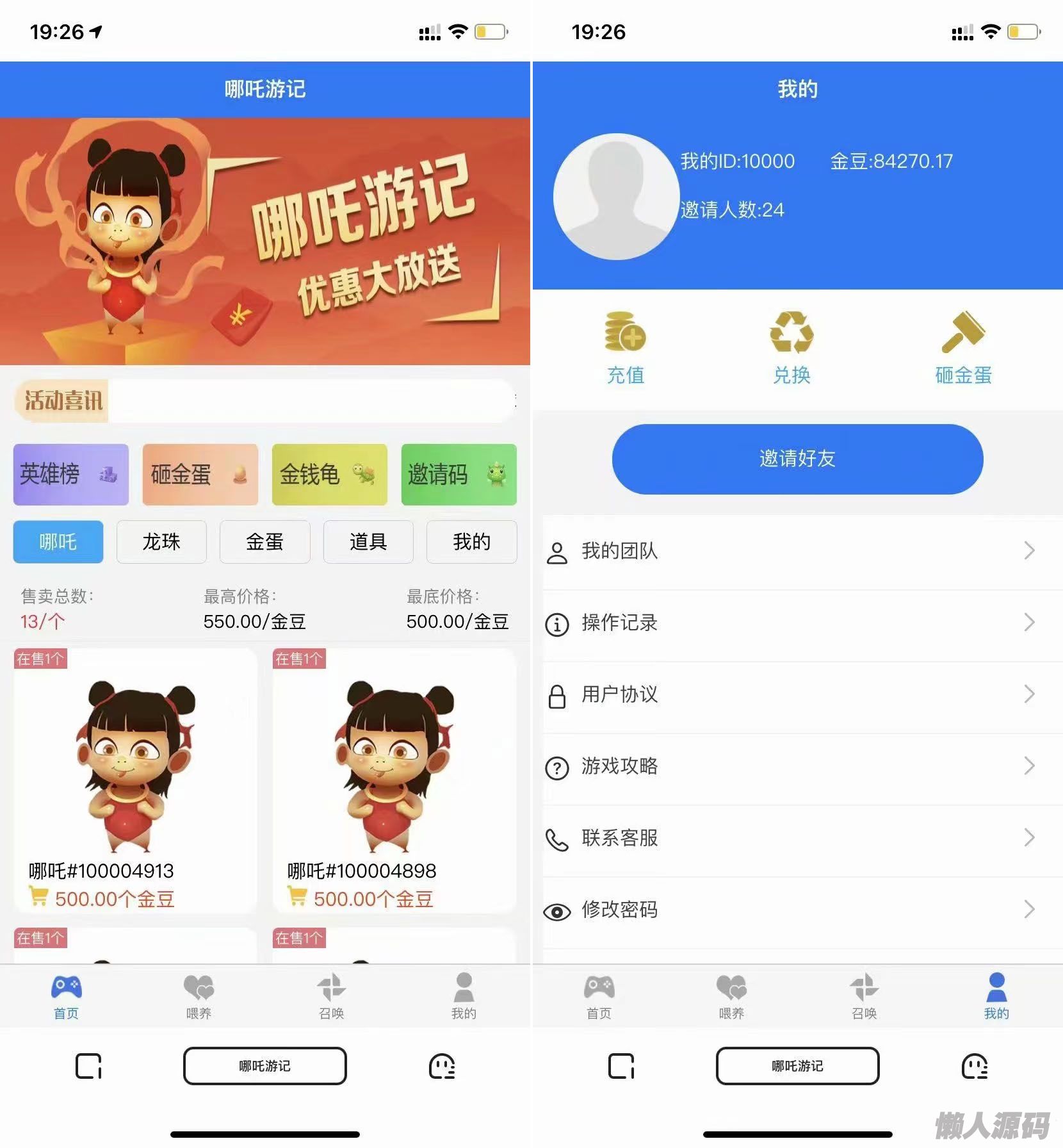View the 哪吒#100004898 listing card

click(x=394, y=780)
